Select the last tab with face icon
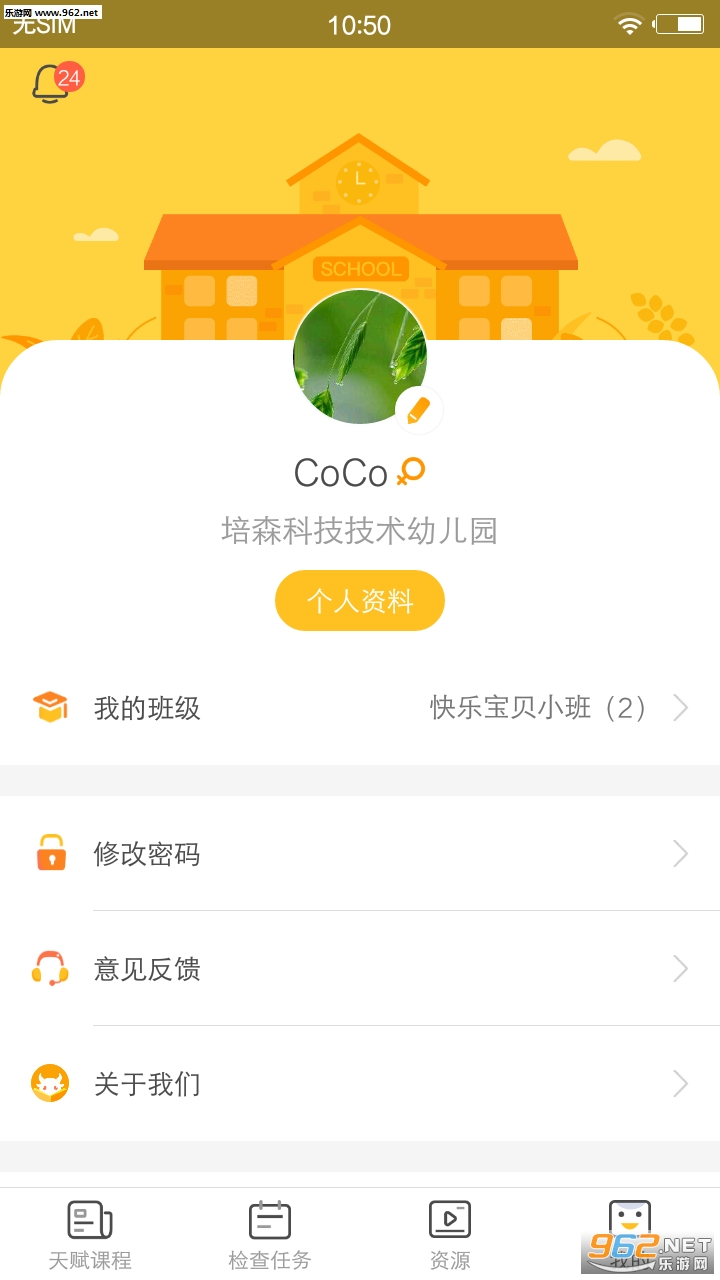Viewport: 720px width, 1280px height. click(630, 1230)
